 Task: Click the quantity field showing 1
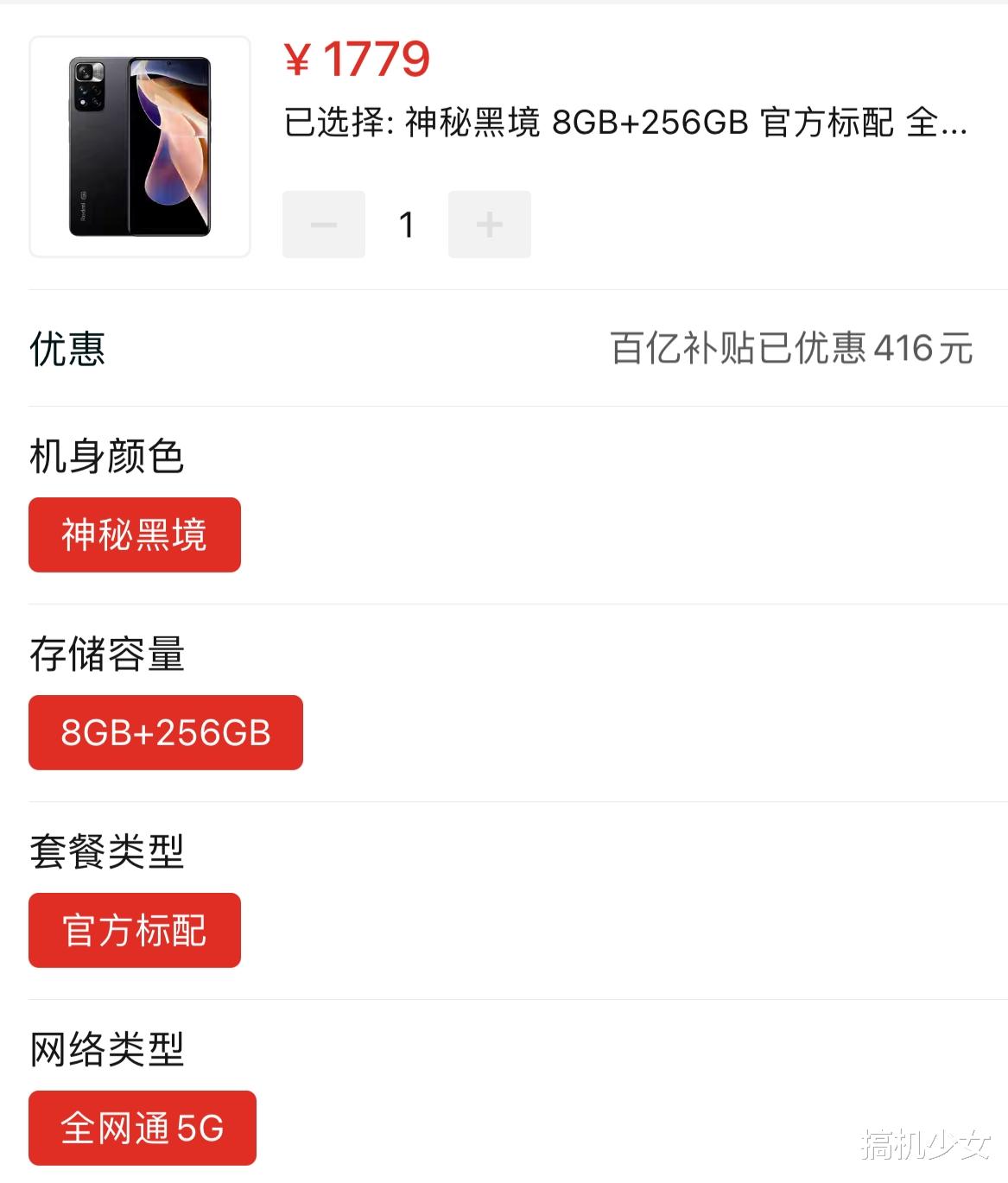tap(406, 224)
